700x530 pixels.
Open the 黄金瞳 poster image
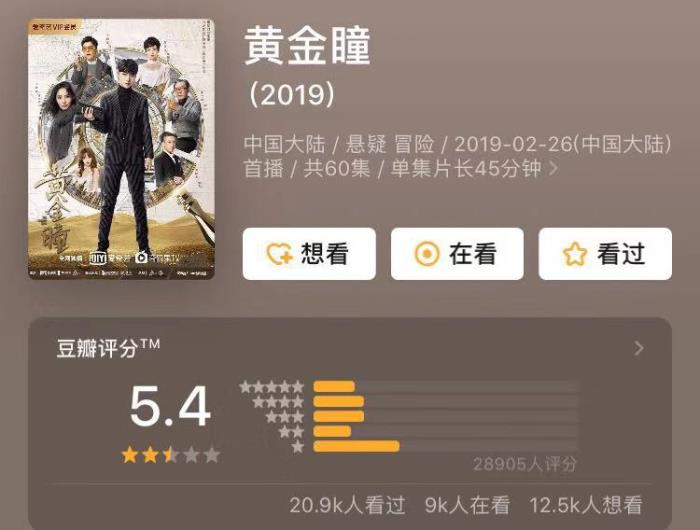click(121, 148)
